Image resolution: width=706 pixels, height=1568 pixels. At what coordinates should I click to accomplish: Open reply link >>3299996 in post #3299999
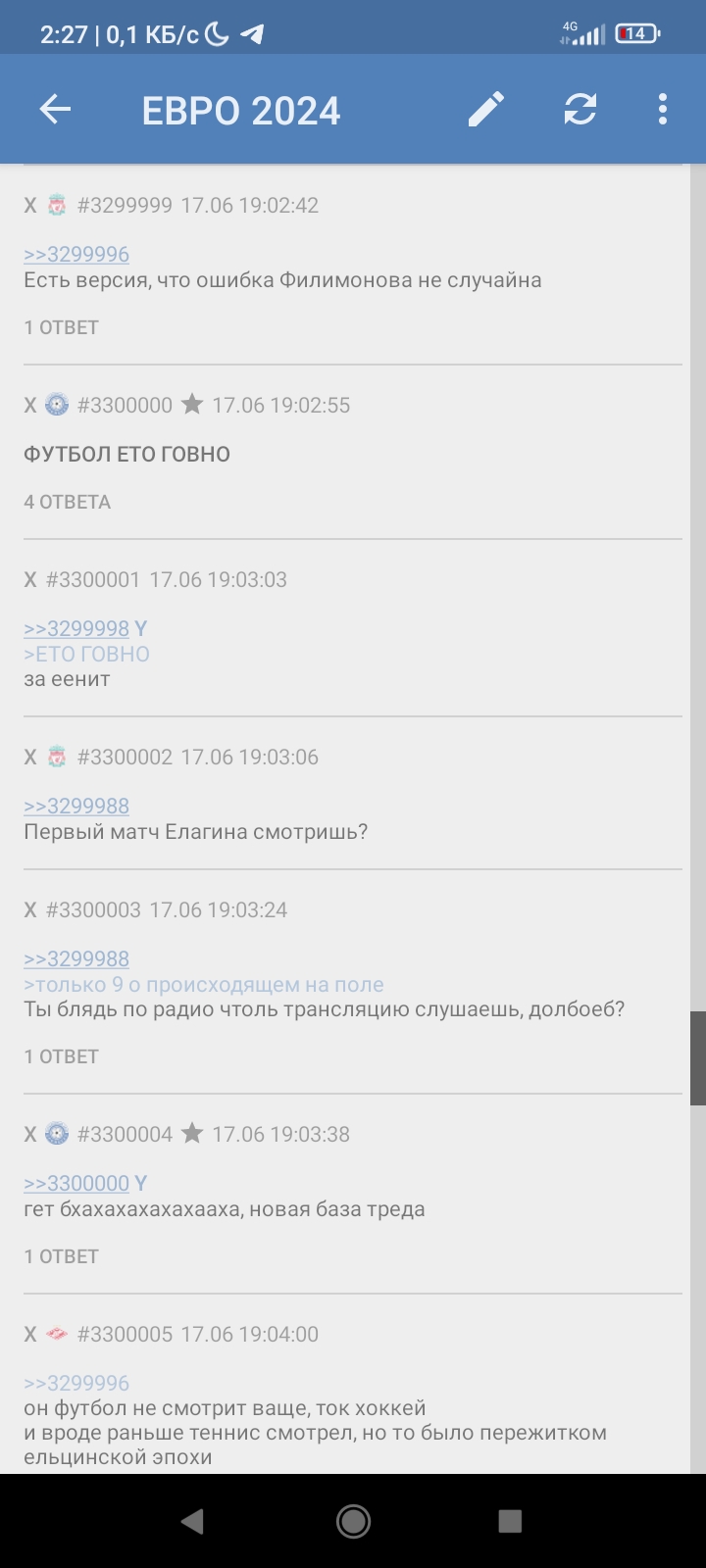[76, 254]
